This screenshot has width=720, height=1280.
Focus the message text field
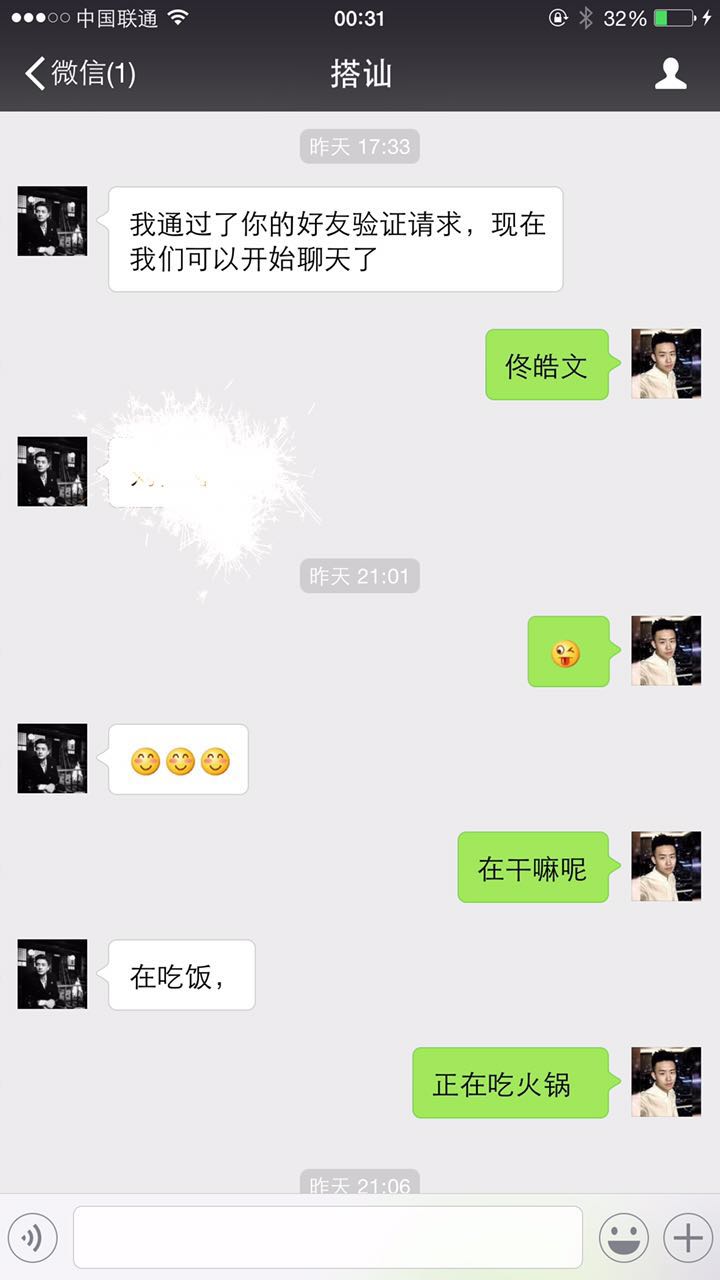[328, 1238]
